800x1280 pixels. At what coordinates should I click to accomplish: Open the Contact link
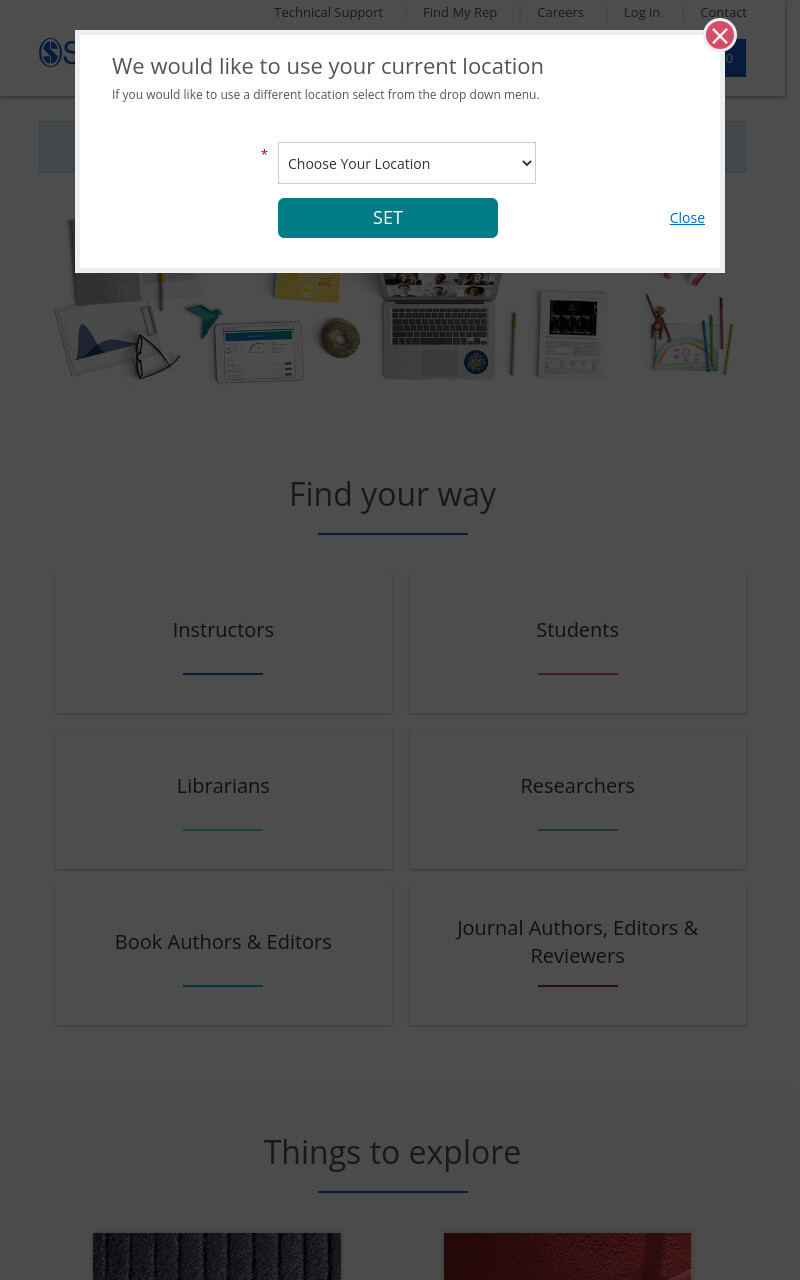click(723, 12)
